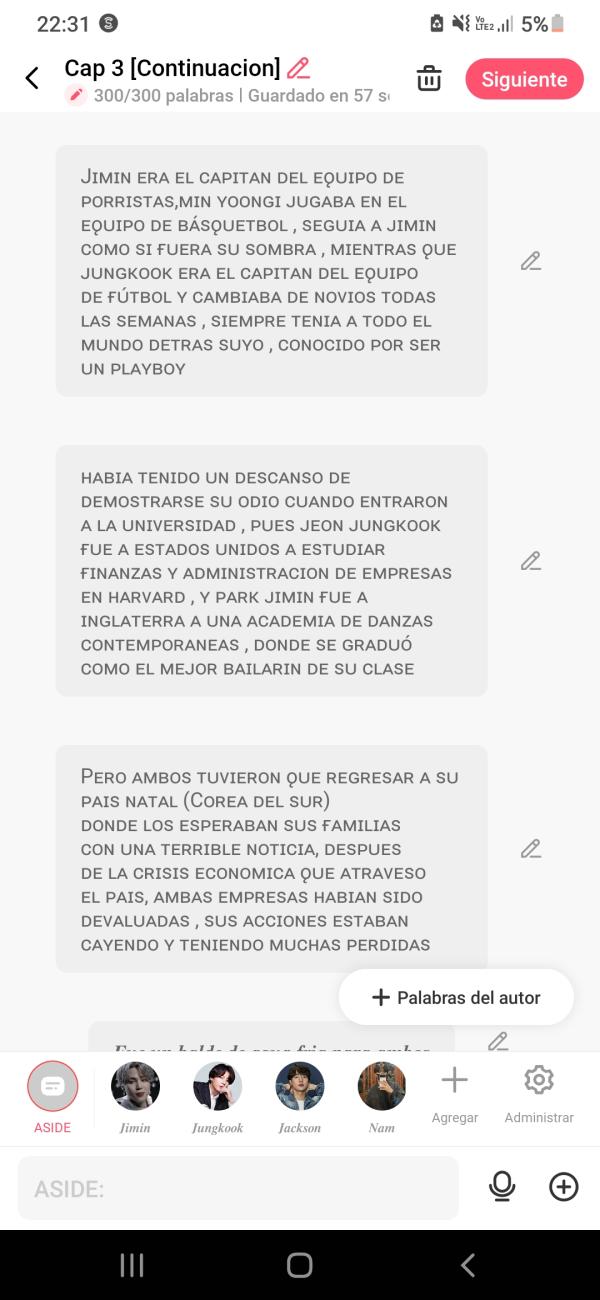Edit the paragraph starting 'Pero ambos tuvieron'
The image size is (600, 1300).
coord(531,849)
